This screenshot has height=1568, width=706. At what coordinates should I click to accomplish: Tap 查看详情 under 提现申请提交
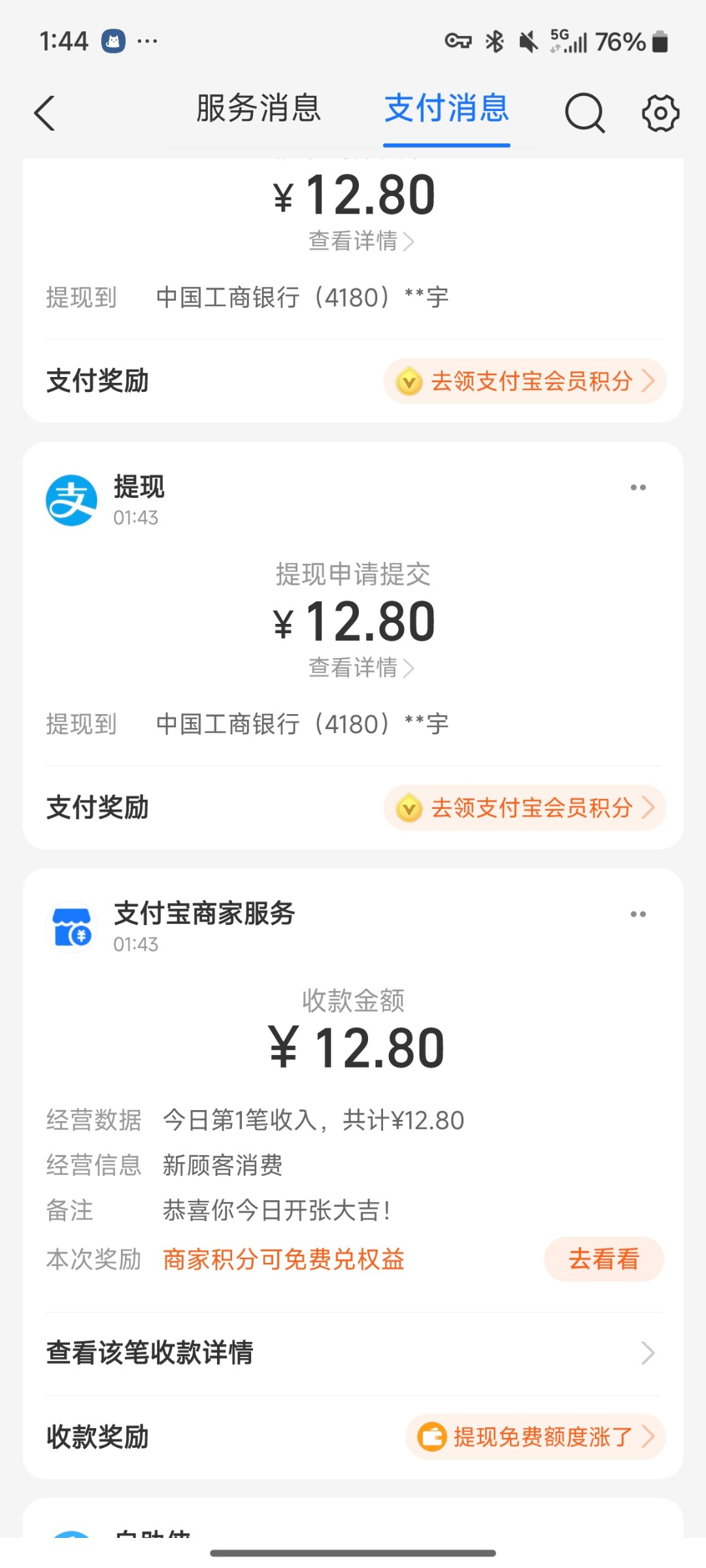(360, 668)
